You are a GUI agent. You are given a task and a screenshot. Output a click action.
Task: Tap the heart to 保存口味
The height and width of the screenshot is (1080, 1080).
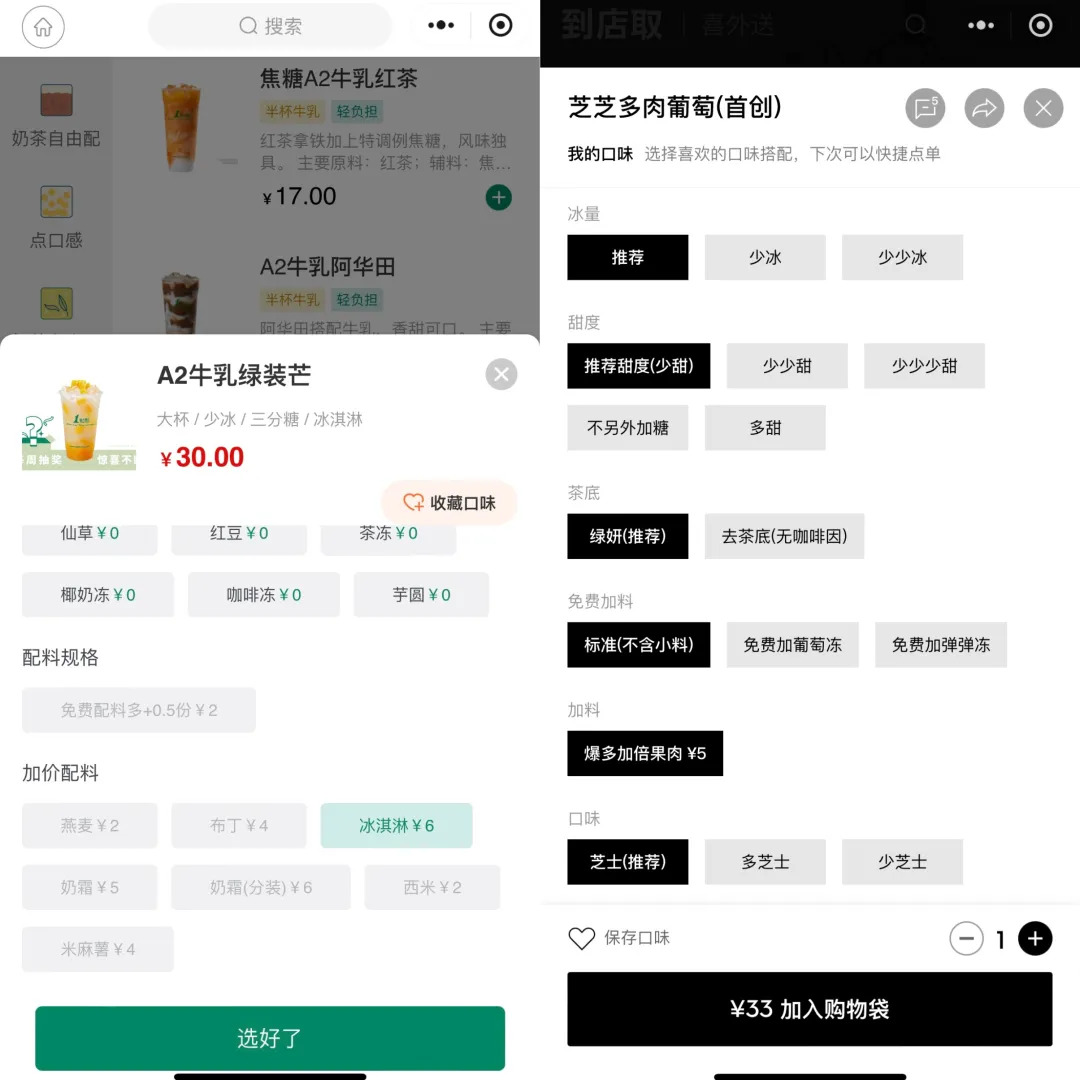(582, 938)
